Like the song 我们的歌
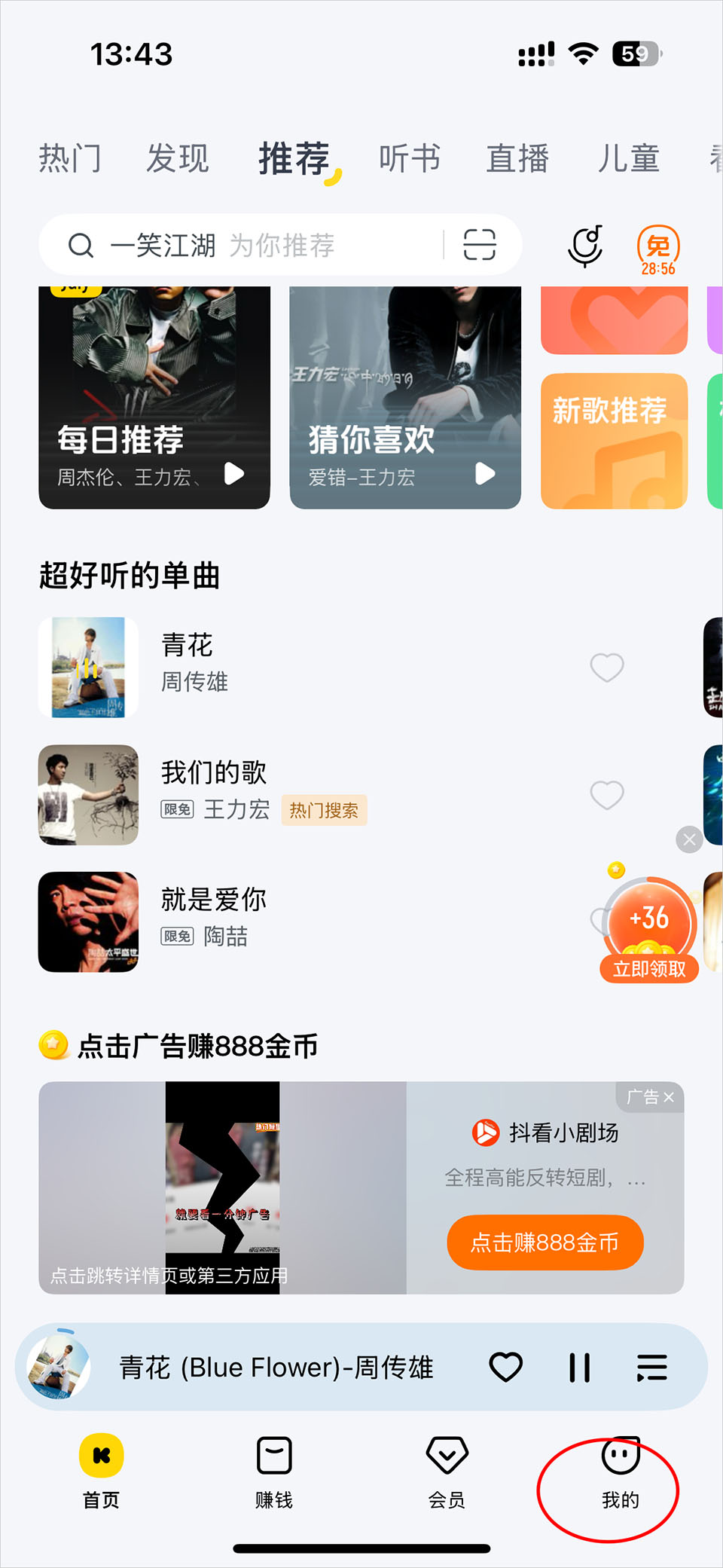The image size is (723, 1568). pos(606,794)
